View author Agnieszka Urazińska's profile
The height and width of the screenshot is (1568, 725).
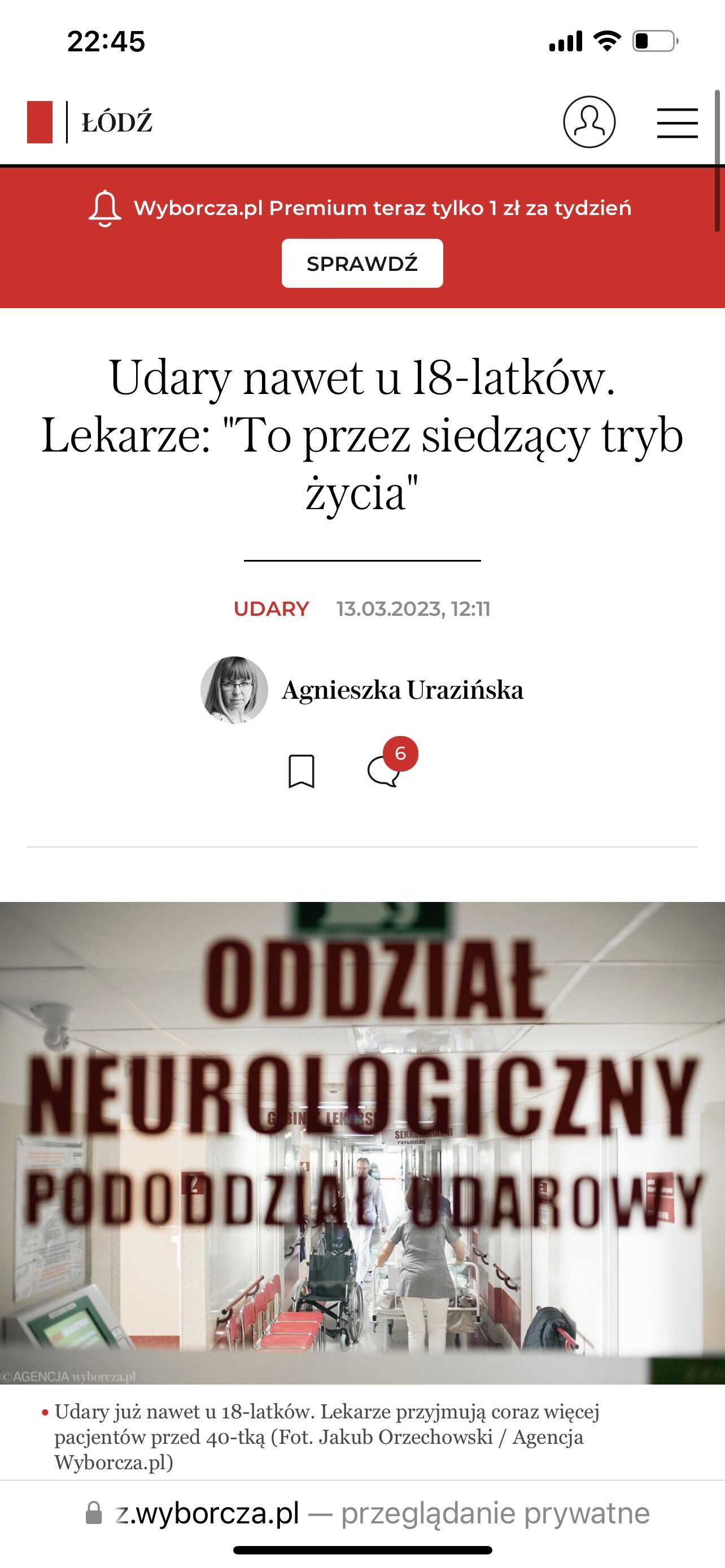coord(402,690)
